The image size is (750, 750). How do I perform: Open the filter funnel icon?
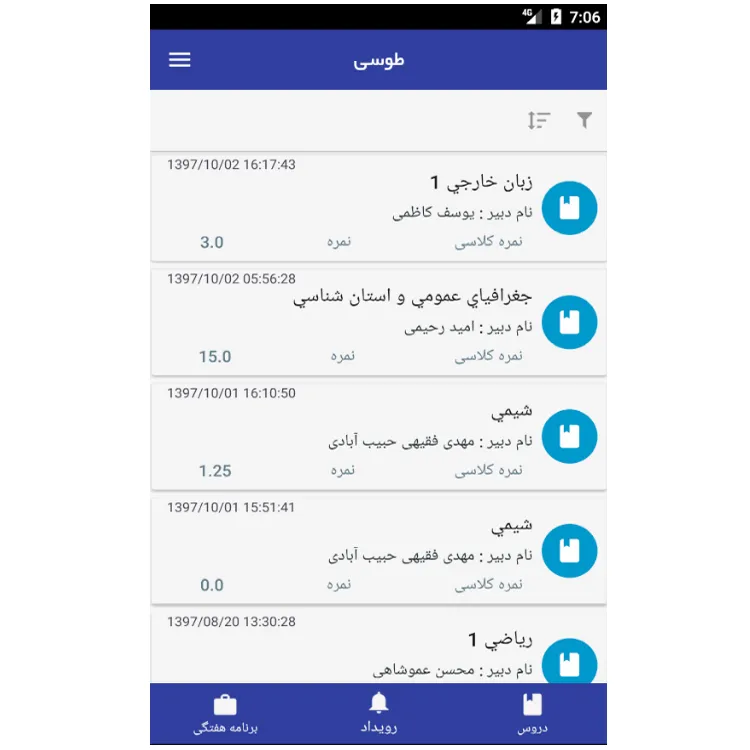[585, 120]
